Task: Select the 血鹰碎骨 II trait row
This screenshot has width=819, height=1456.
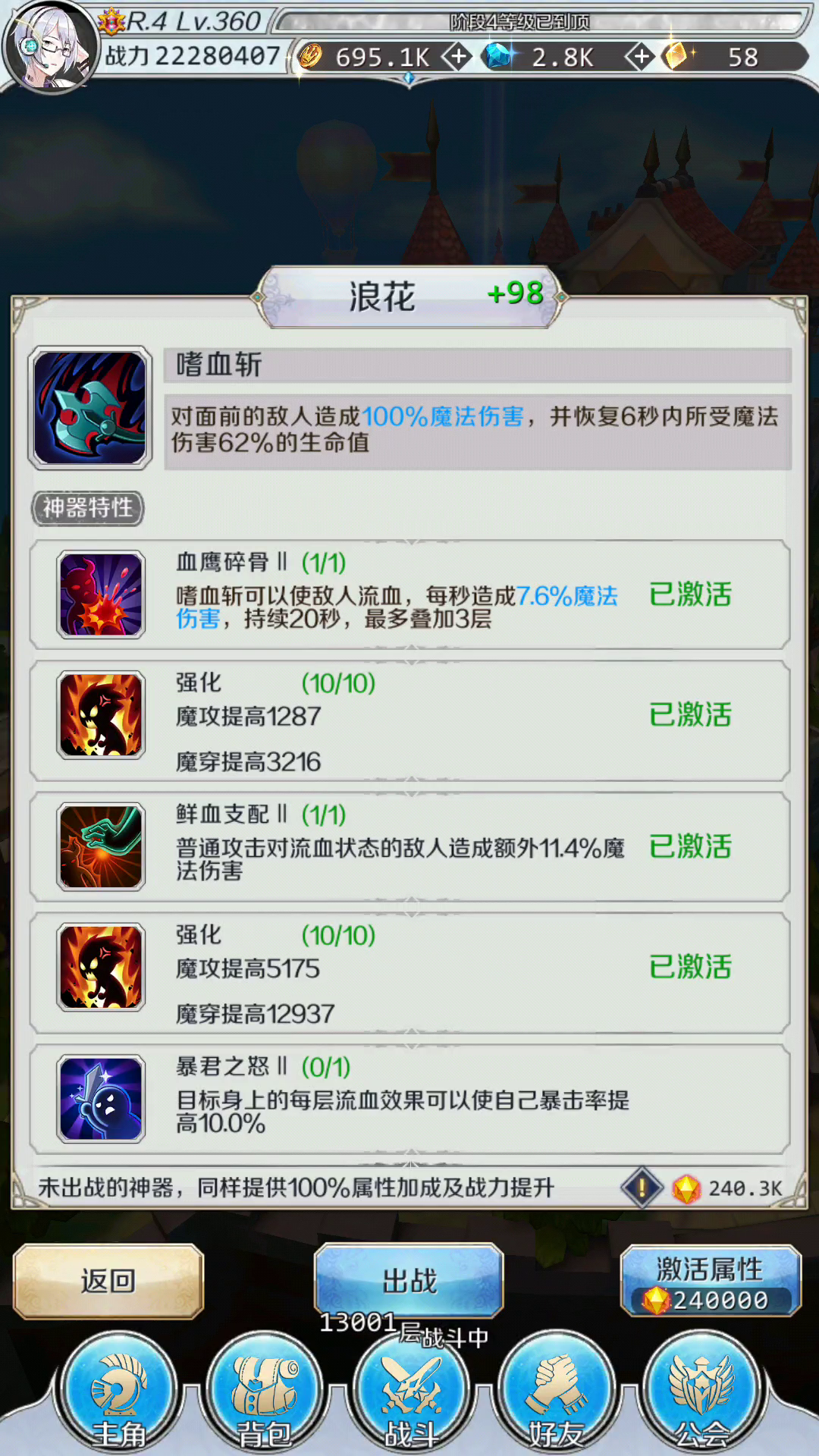Action: click(x=409, y=595)
